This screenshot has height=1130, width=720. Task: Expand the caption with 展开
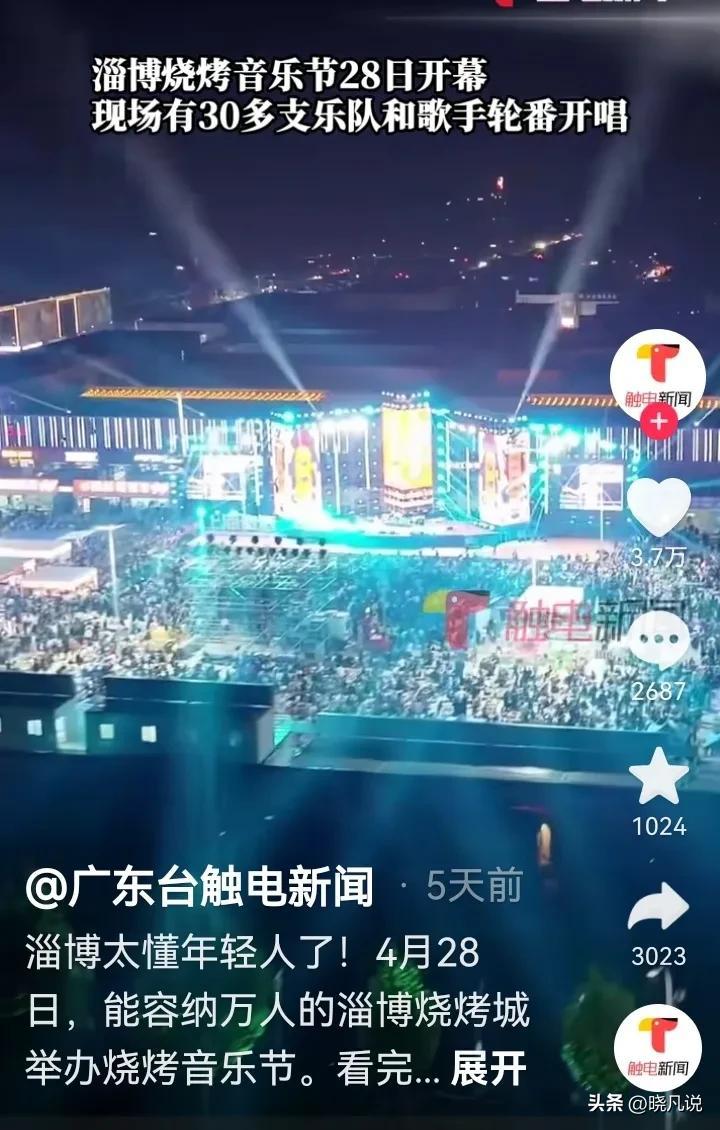[488, 1069]
